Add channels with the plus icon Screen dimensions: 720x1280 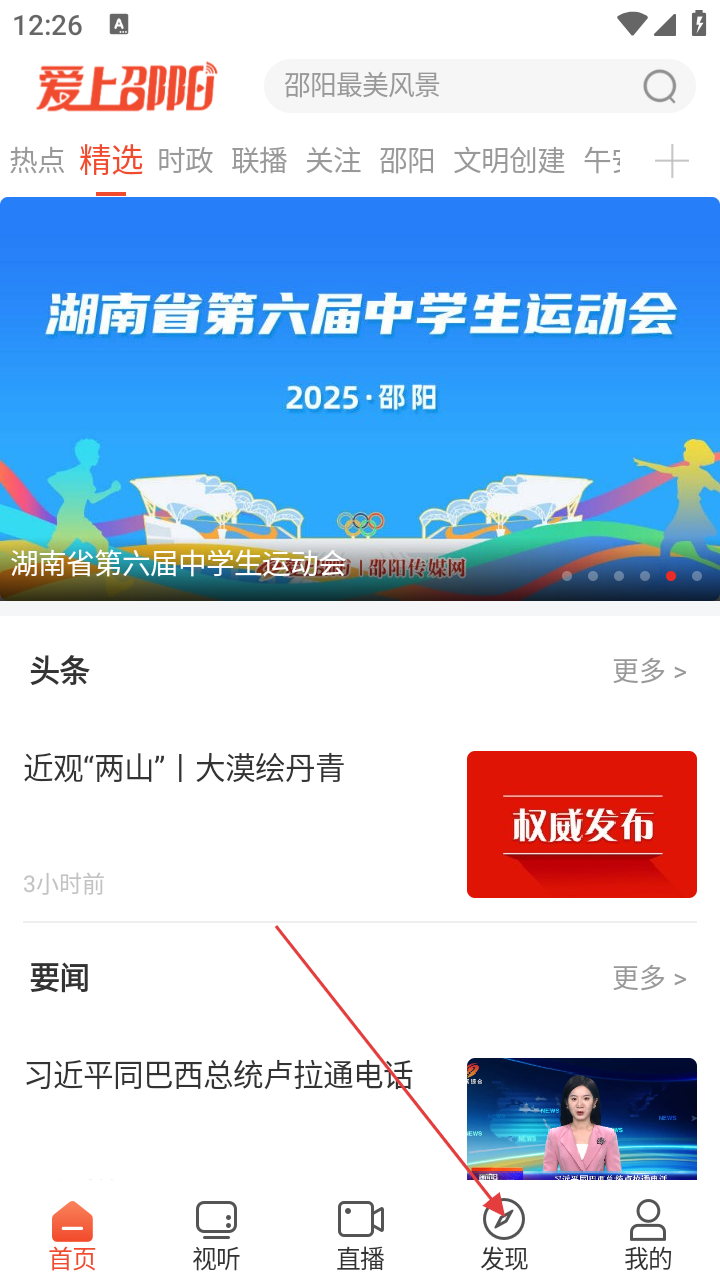[x=671, y=161]
